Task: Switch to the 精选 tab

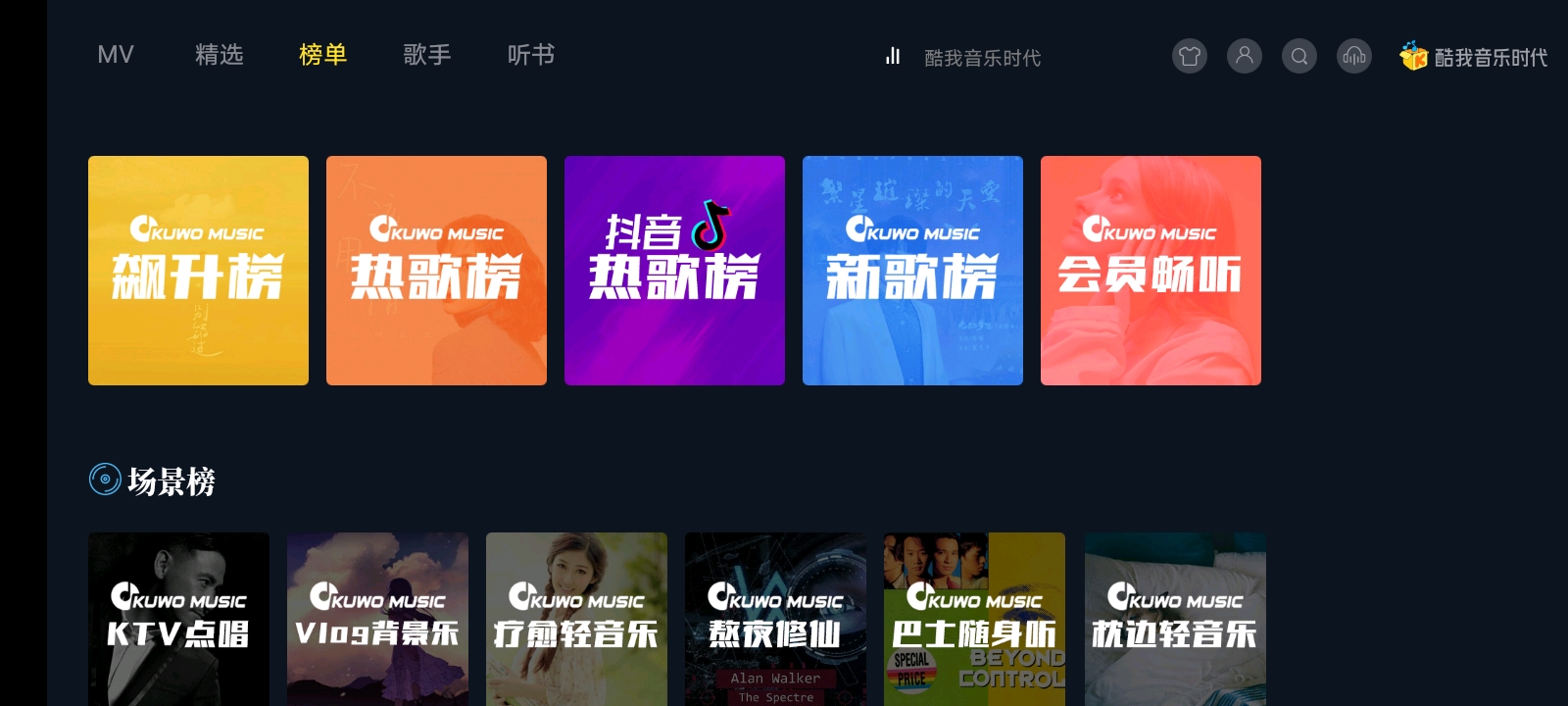Action: (x=220, y=55)
